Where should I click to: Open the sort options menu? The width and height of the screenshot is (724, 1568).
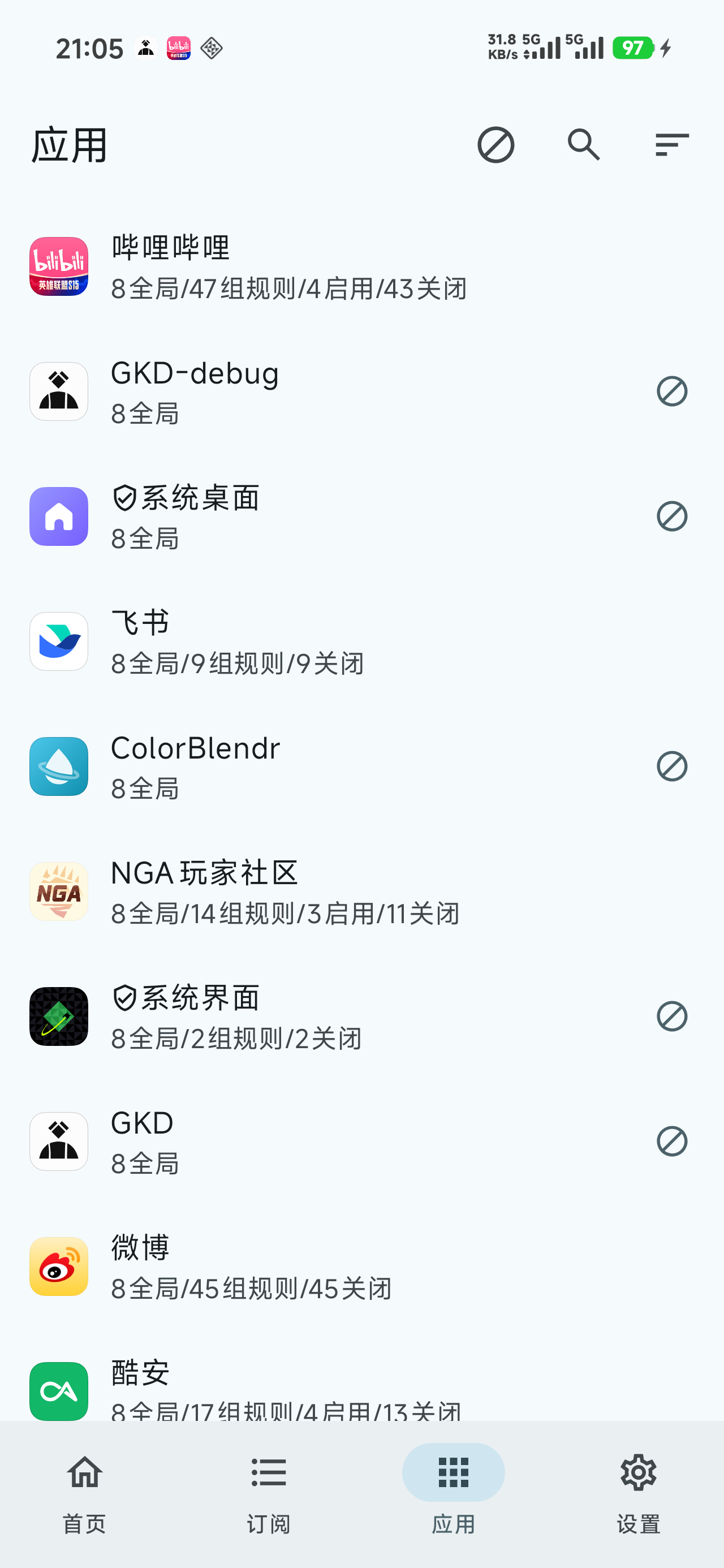(x=671, y=145)
